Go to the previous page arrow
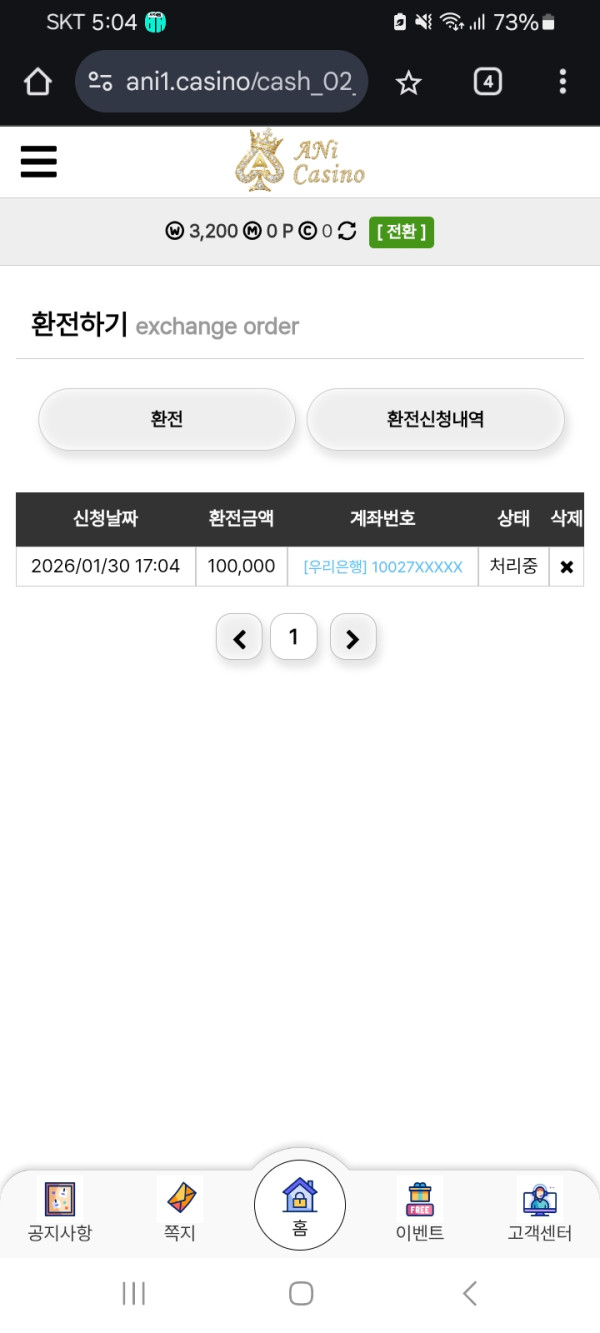 click(x=239, y=638)
